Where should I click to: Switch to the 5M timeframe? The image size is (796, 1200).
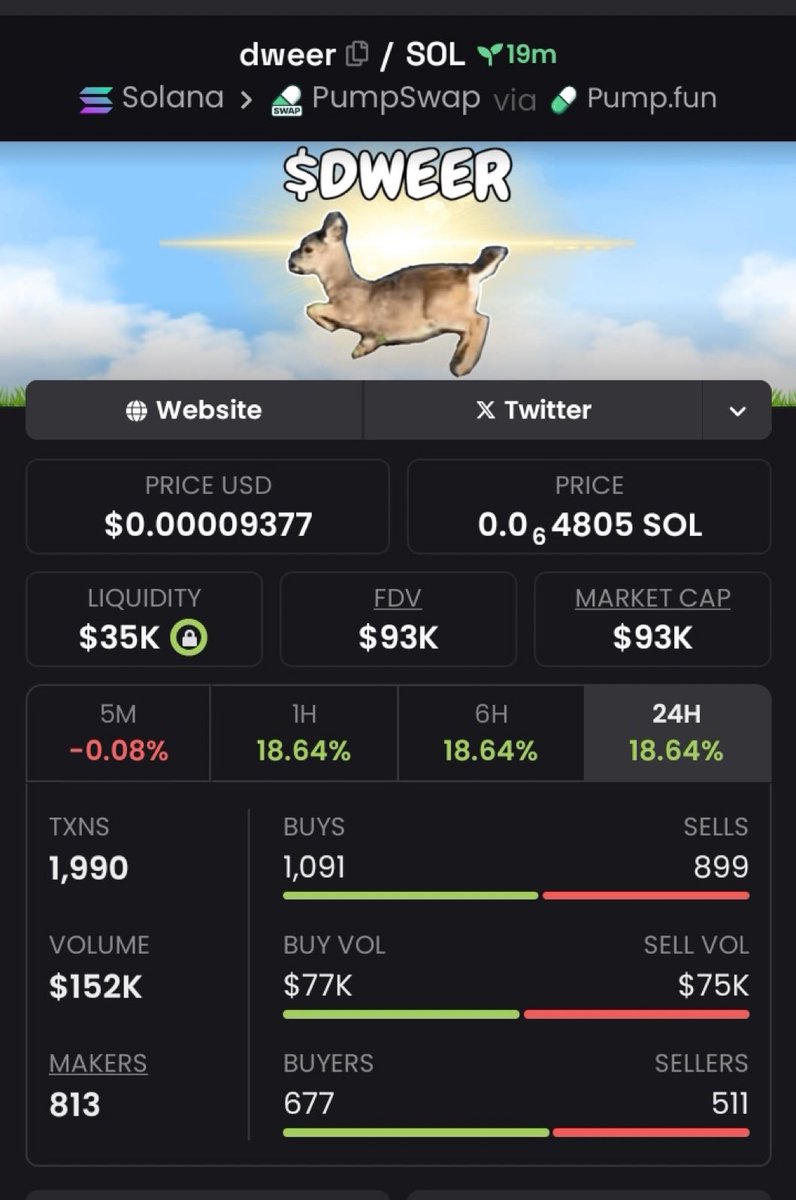coord(118,733)
